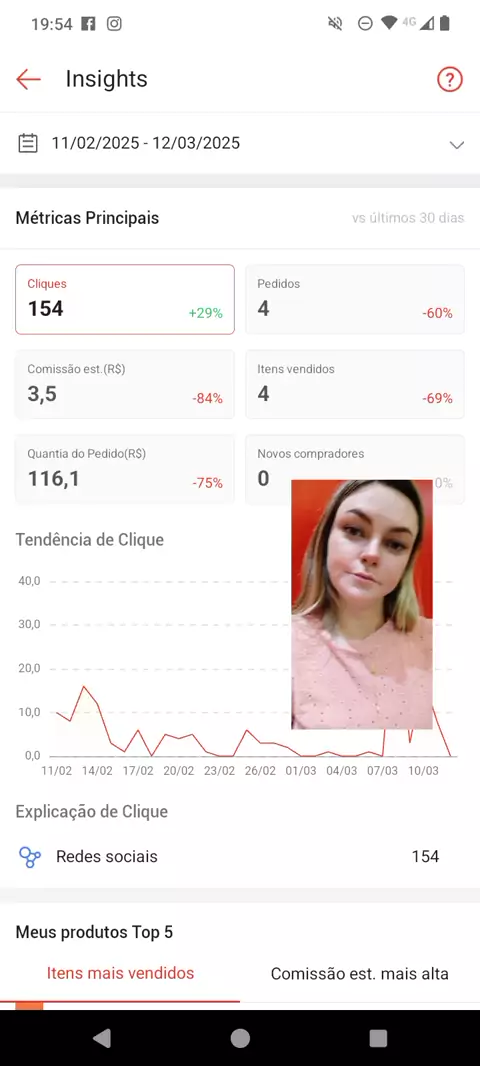Select the Itens vendidos metric card
Image resolution: width=480 pixels, height=1066 pixels.
pyautogui.click(x=355, y=384)
